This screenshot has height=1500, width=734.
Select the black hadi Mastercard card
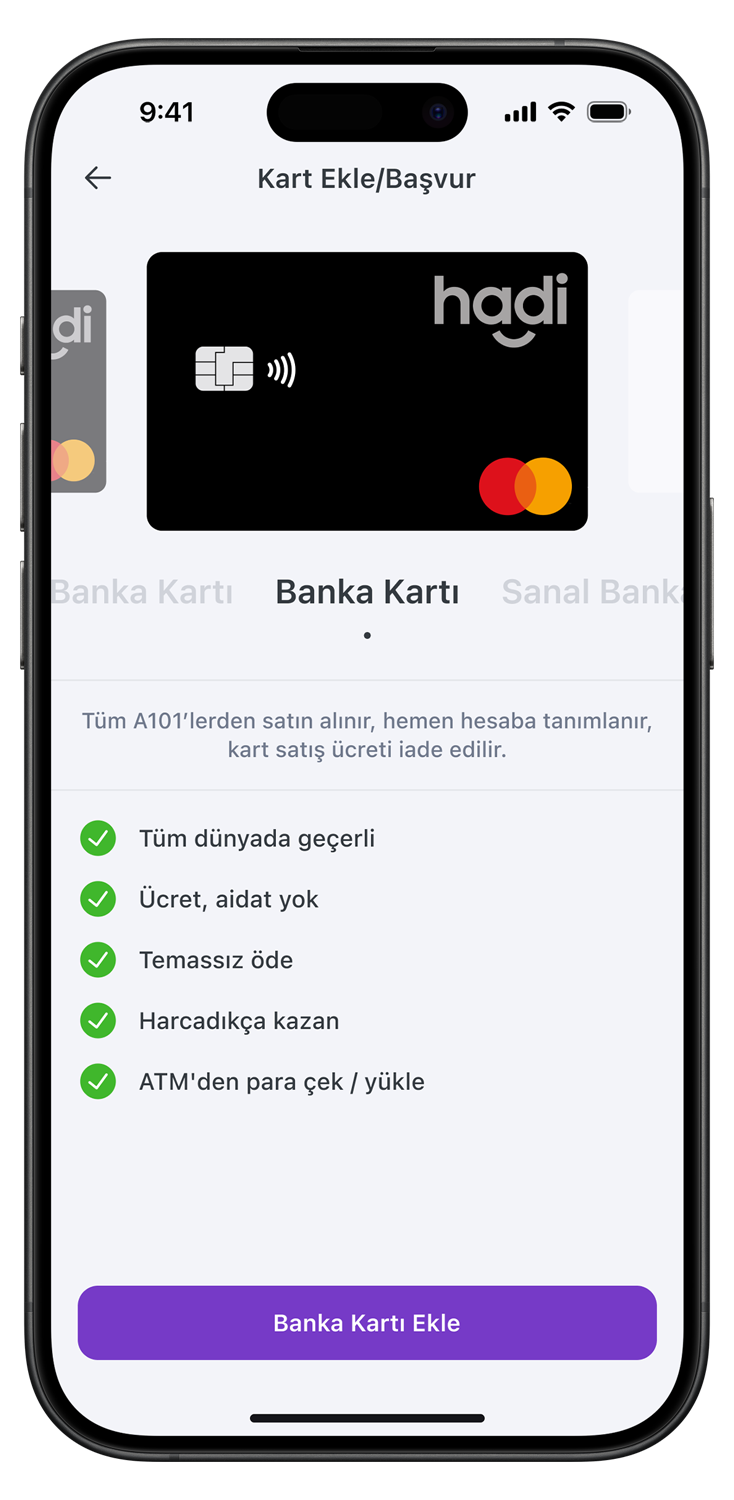[x=367, y=391]
